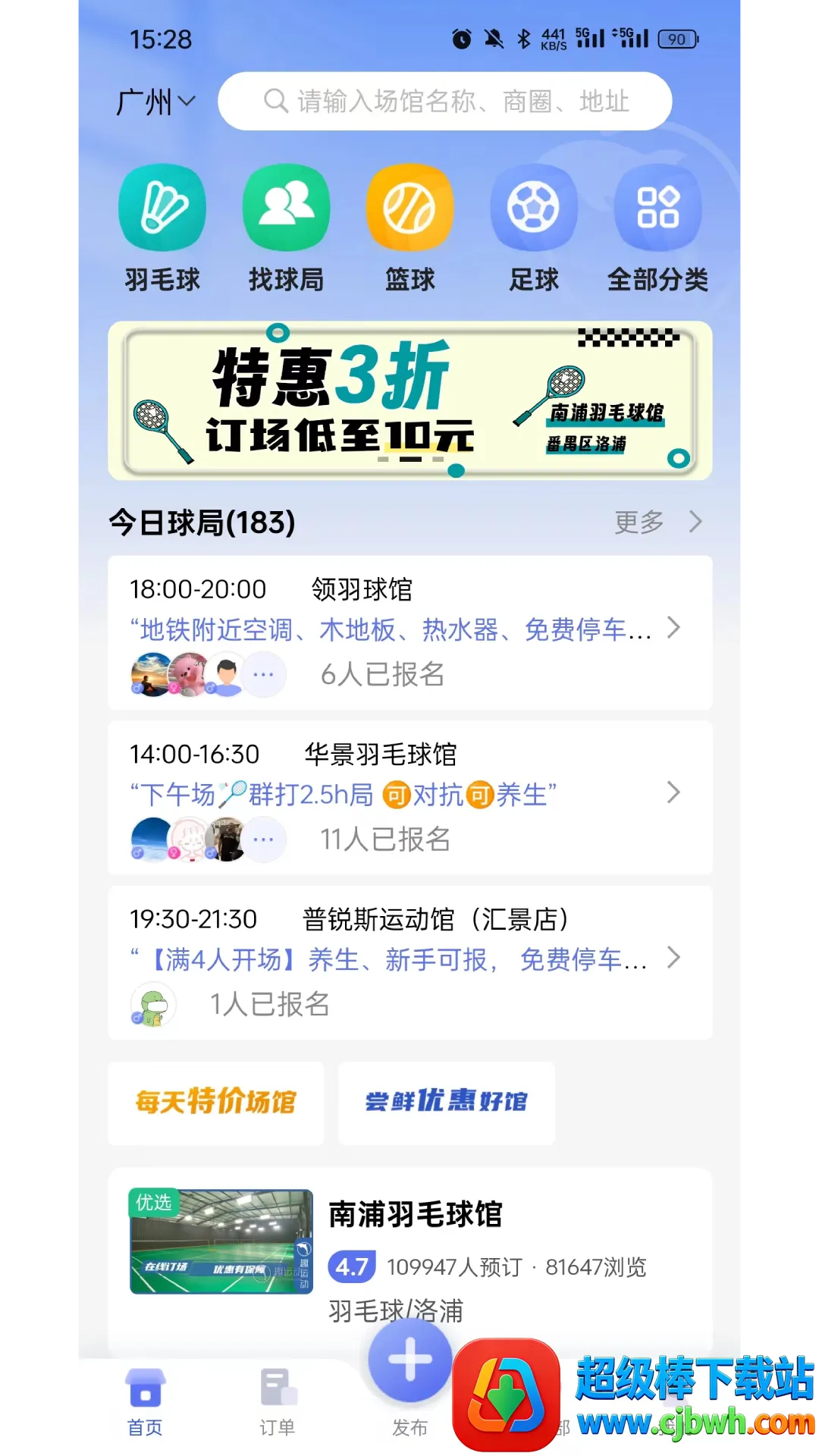Tap 更多 to see more games
Image resolution: width=819 pixels, height=1456 pixels.
(x=657, y=522)
